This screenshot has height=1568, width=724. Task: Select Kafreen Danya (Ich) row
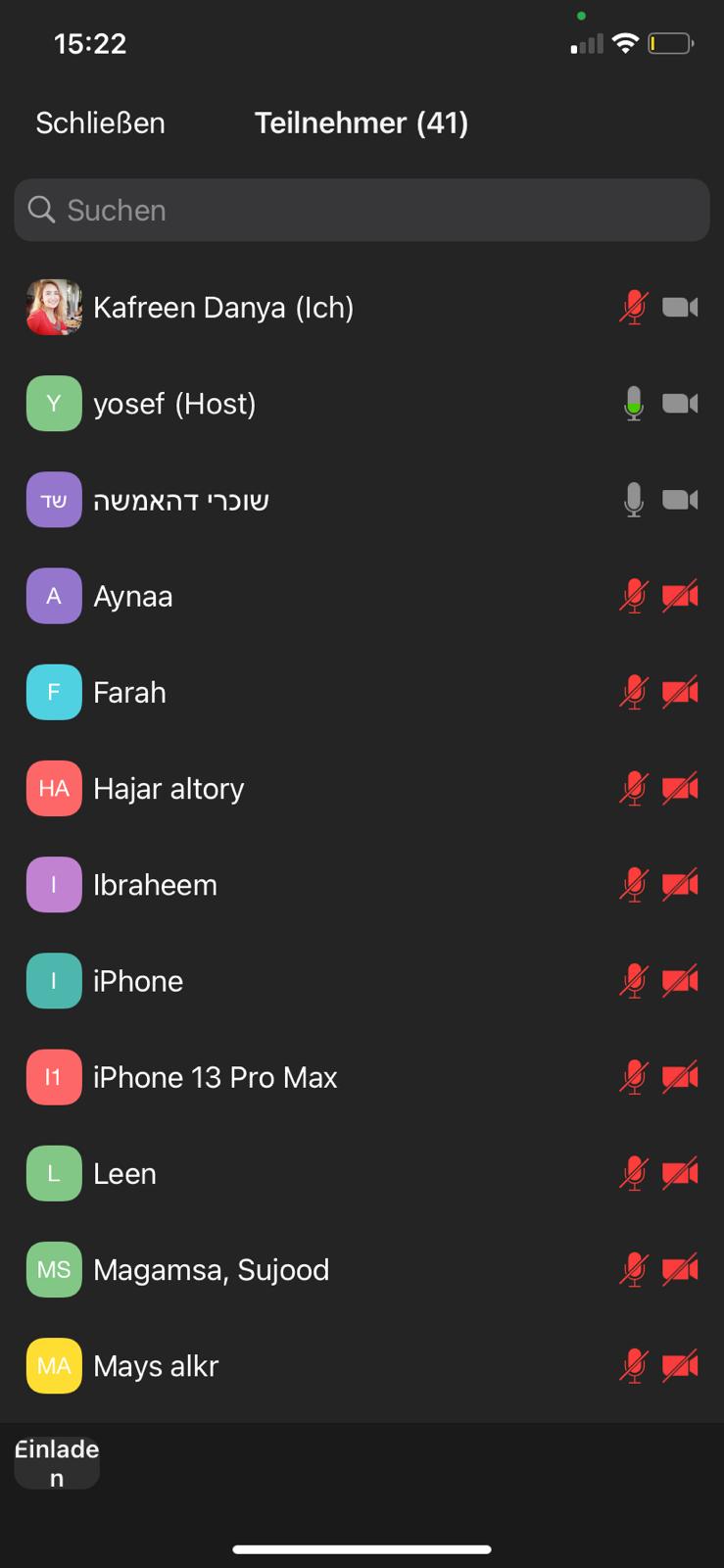[x=362, y=308]
